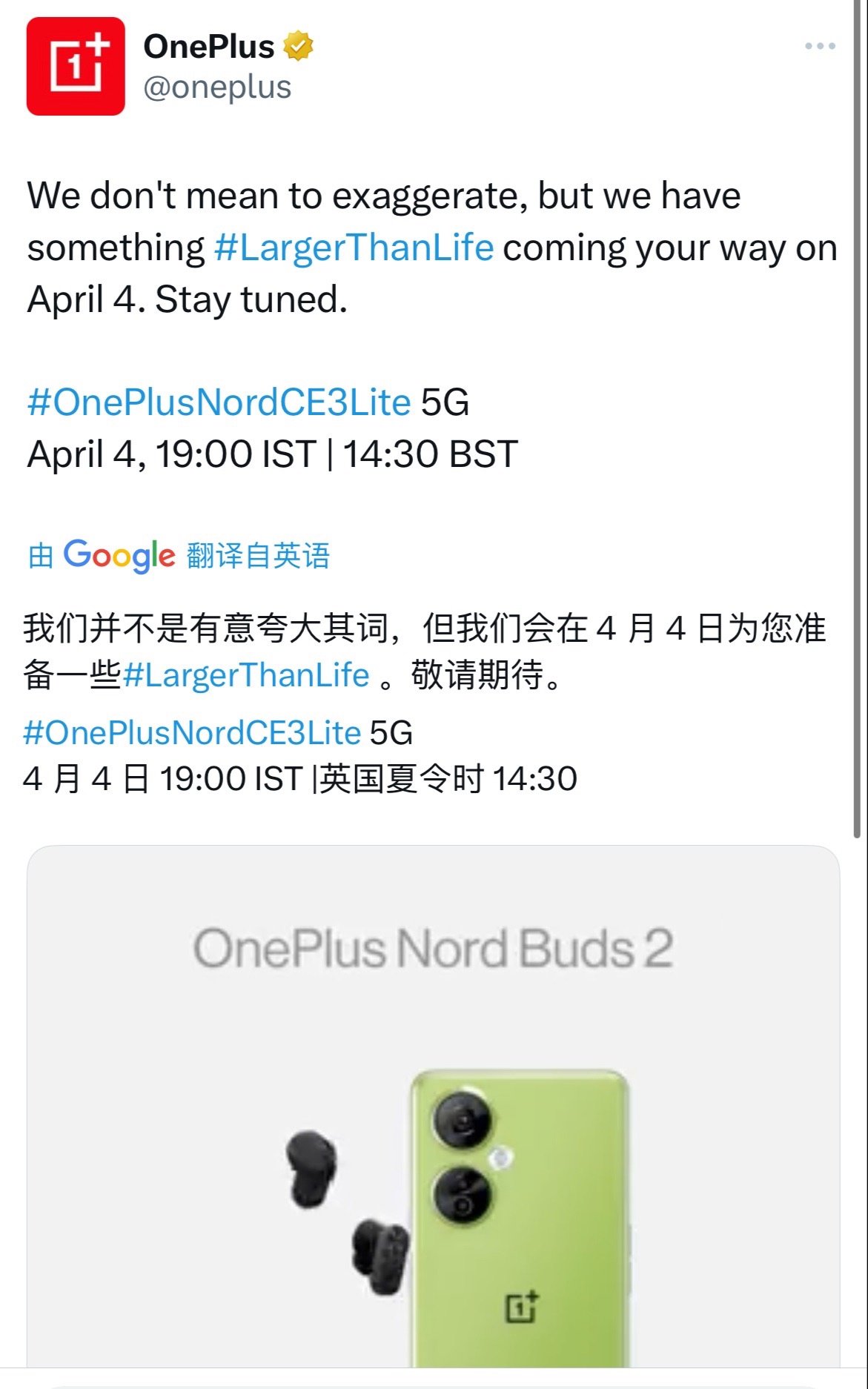Open the OnePlus Nord Buds 2 image

pyautogui.click(x=434, y=1112)
